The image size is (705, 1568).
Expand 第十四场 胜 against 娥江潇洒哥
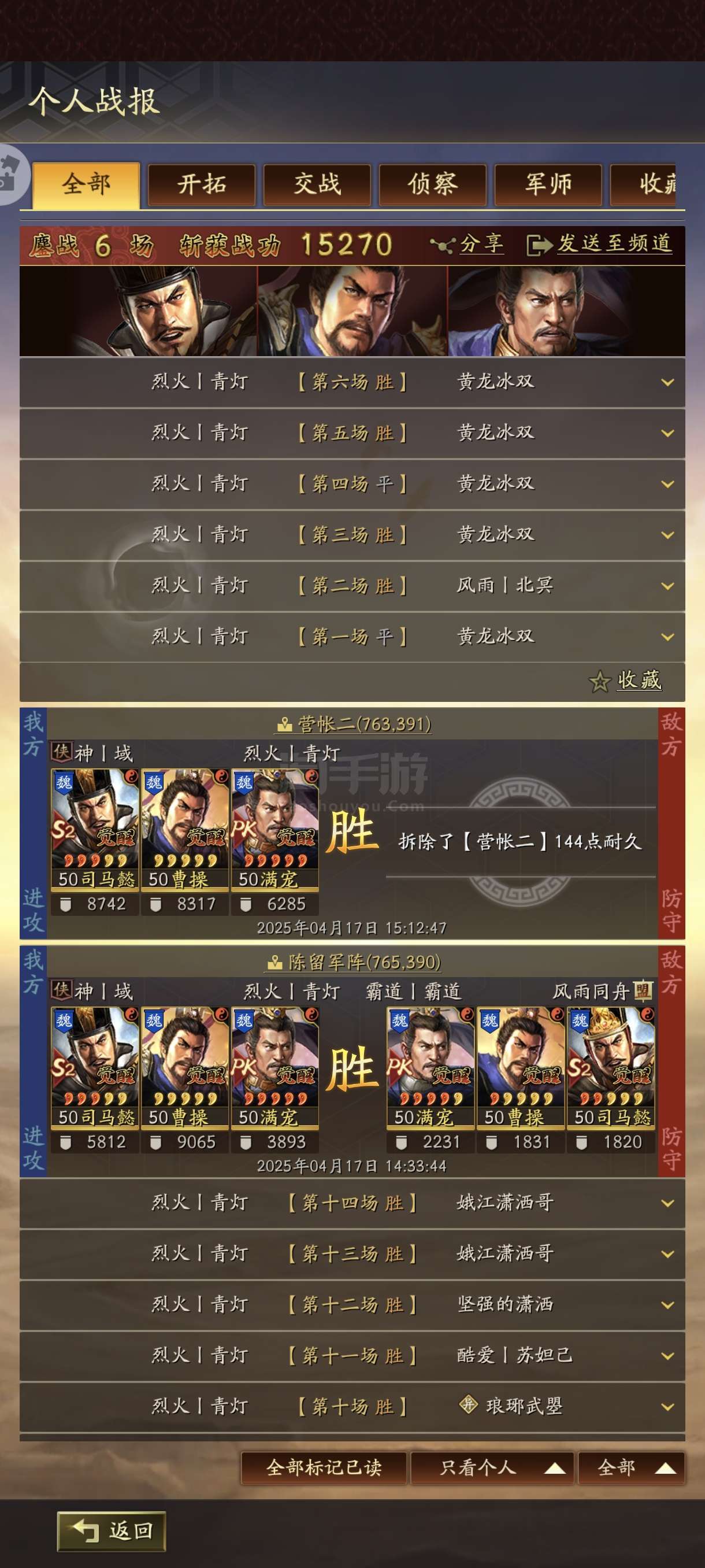click(352, 1203)
